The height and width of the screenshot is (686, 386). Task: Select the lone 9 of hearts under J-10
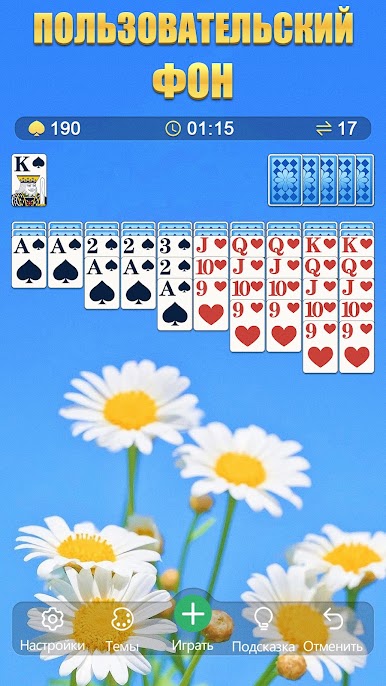click(211, 304)
